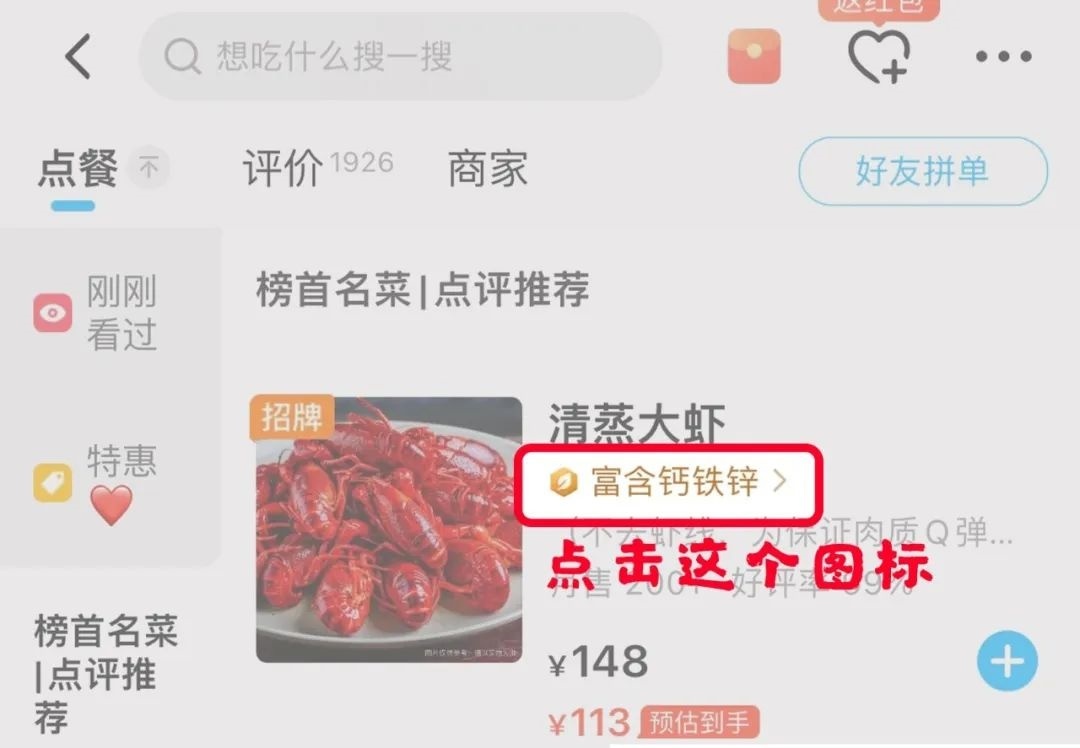Add 清蒸大虾 to cart with plus

tap(1007, 662)
